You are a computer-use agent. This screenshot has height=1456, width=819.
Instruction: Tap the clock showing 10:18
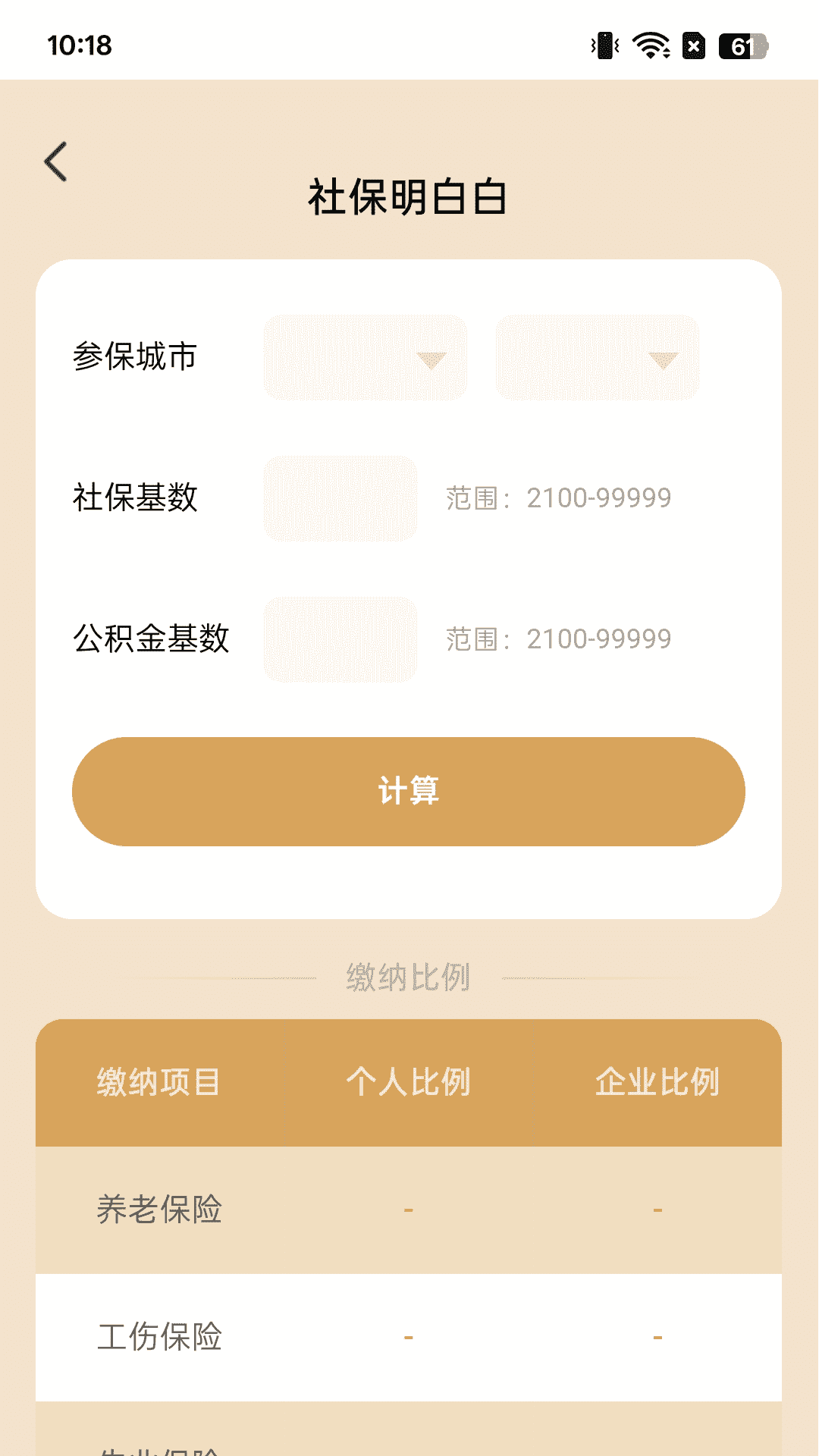click(78, 45)
